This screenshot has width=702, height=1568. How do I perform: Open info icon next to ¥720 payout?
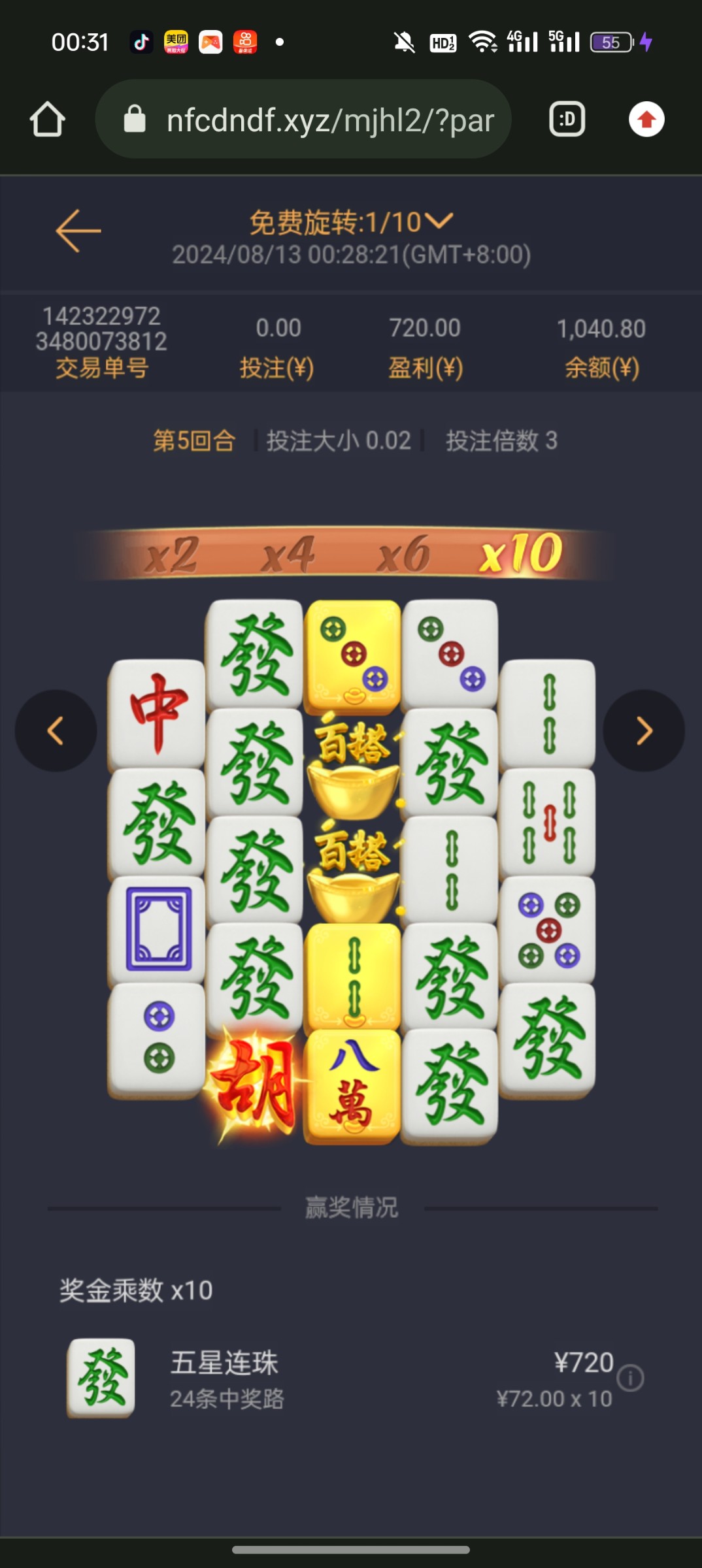pos(630,1378)
